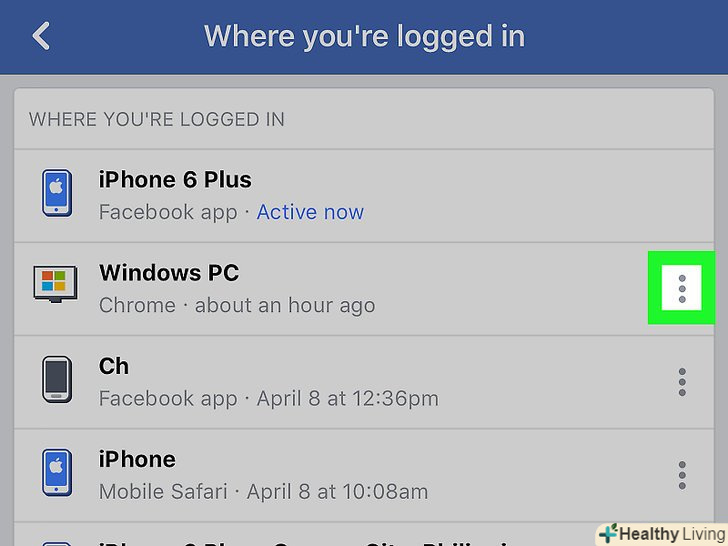Open options for iPhone Mobile Safari session
Image resolution: width=728 pixels, height=546 pixels.
tap(682, 474)
